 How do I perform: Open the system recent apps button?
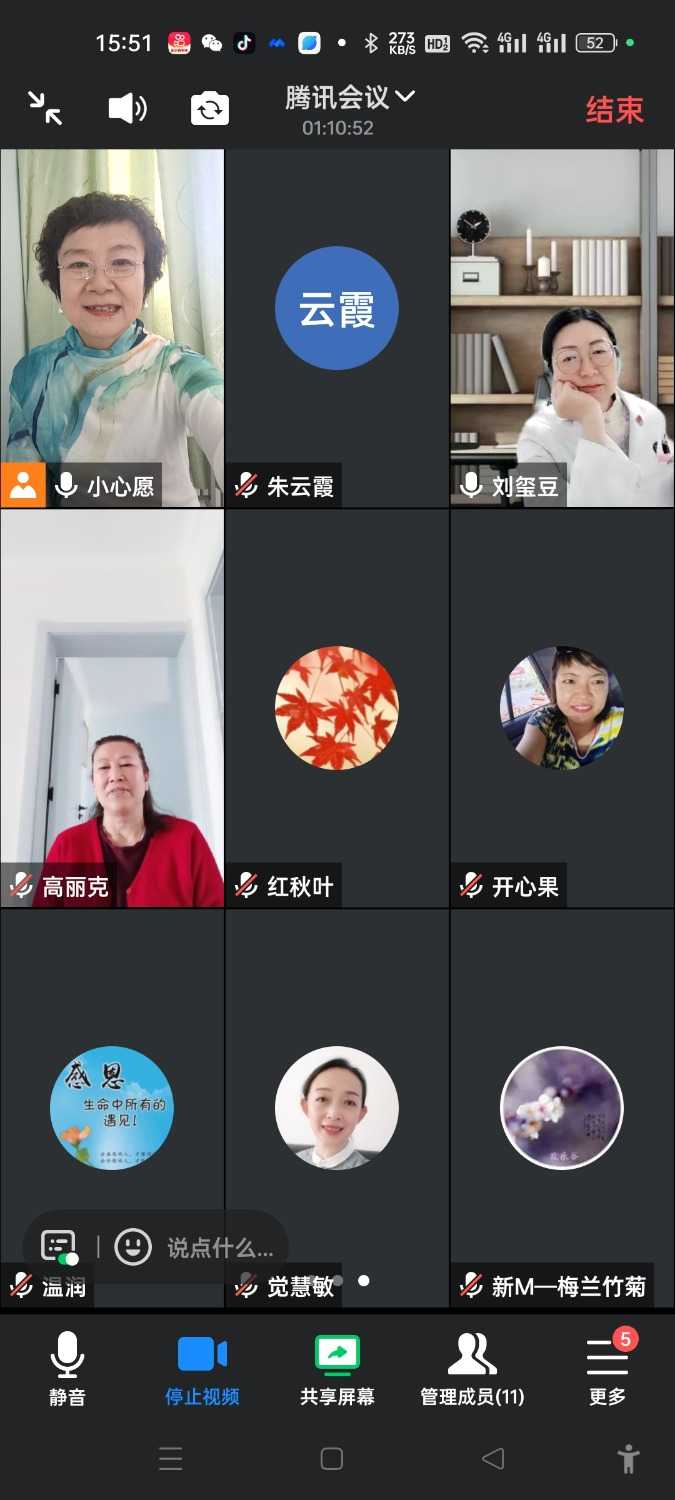[171, 1459]
